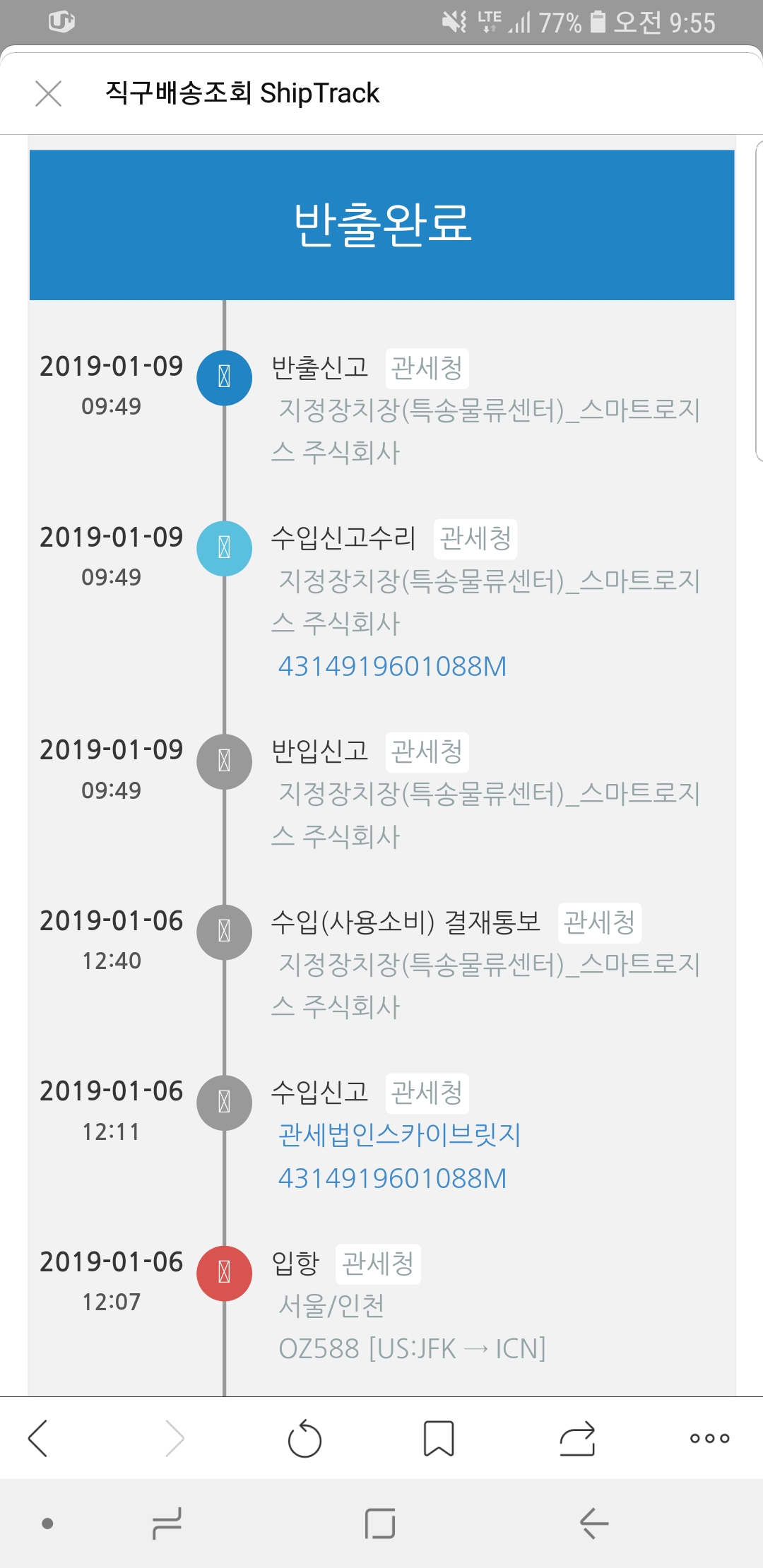
Task: Reload the tracking page
Action: tap(304, 1439)
